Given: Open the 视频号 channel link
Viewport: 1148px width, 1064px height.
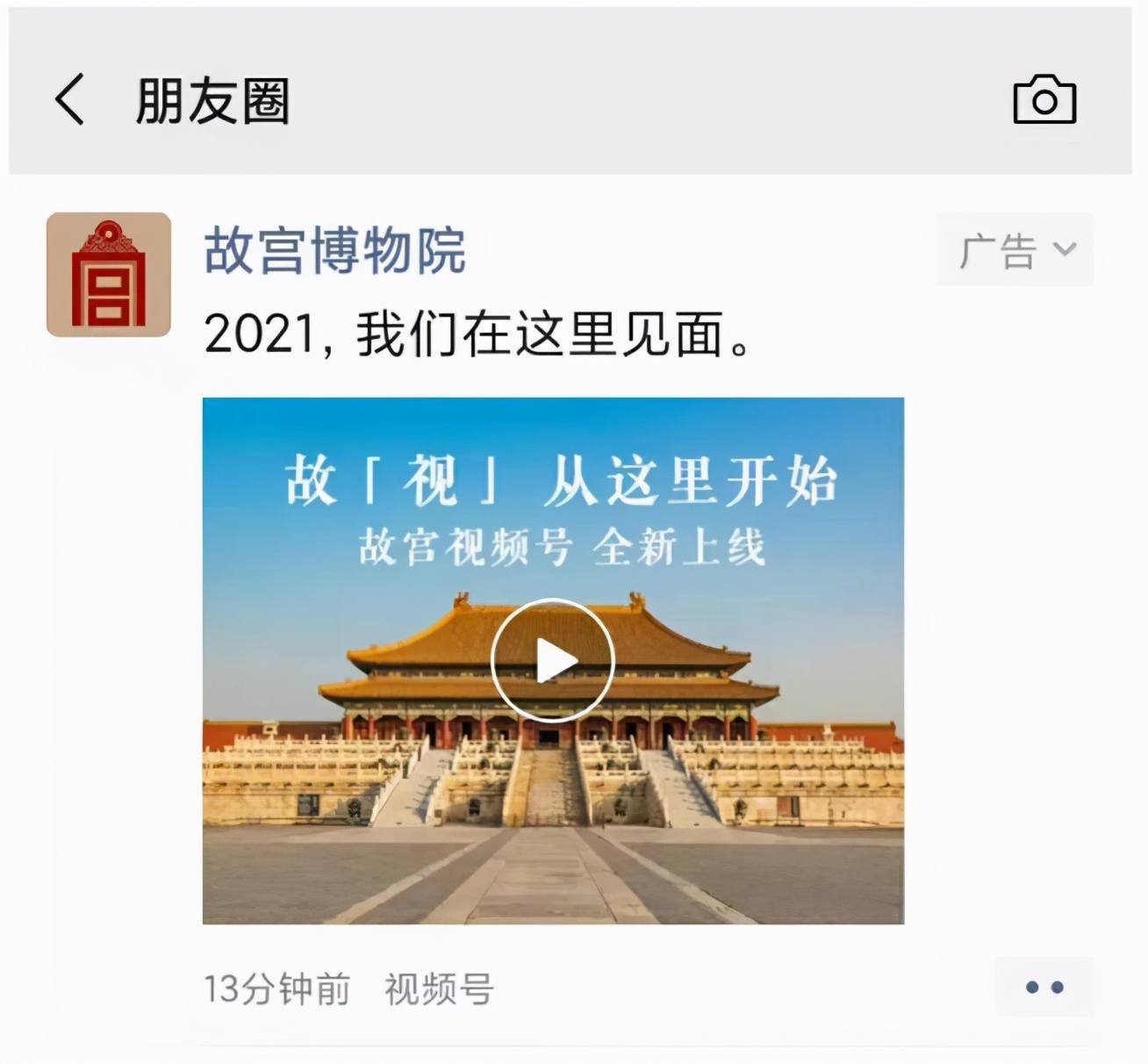Looking at the screenshot, I should tap(439, 989).
